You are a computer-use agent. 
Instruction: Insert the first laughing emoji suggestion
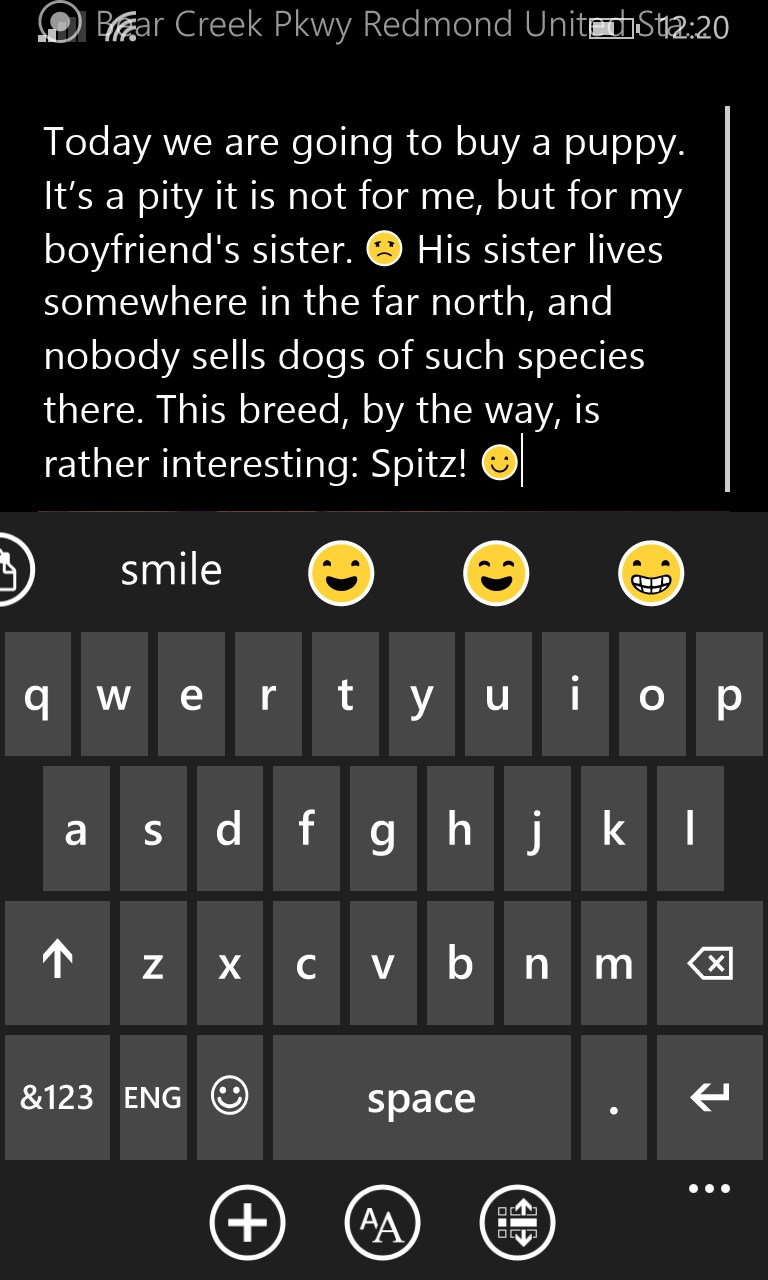pos(341,574)
